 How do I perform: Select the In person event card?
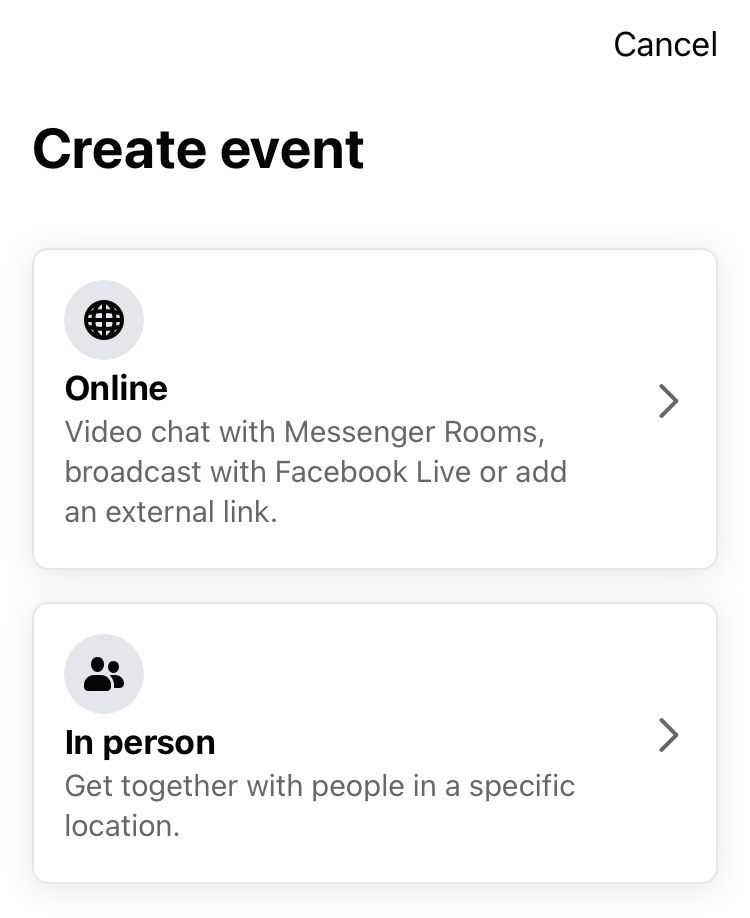[374, 742]
